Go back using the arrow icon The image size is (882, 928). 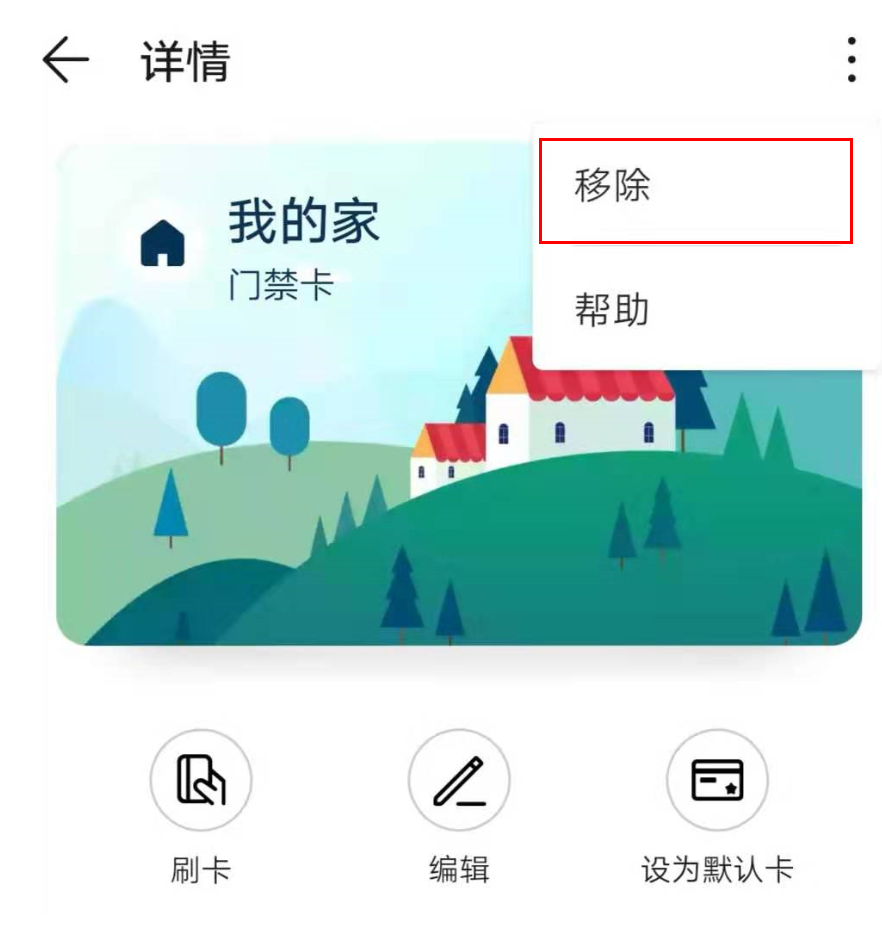[66, 61]
